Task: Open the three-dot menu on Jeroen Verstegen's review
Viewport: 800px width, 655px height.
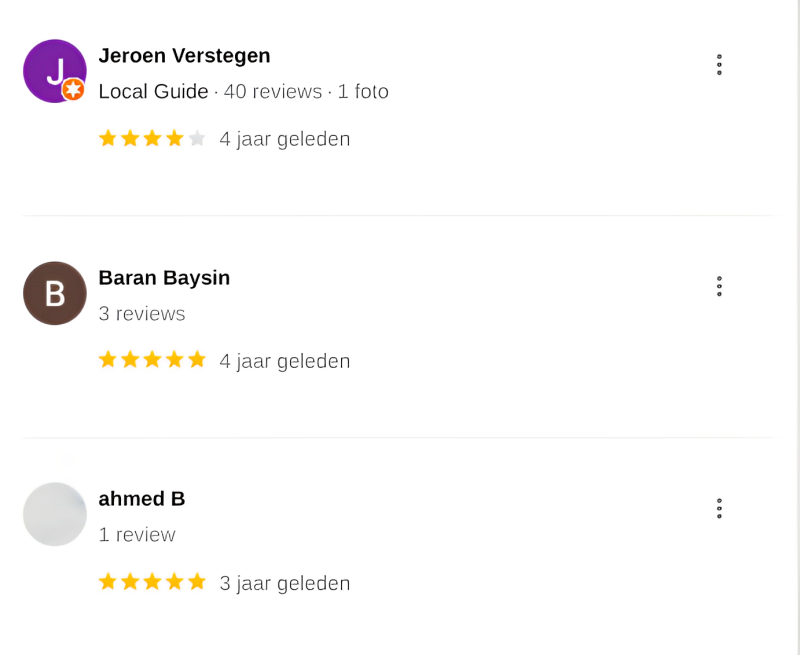Action: point(719,65)
